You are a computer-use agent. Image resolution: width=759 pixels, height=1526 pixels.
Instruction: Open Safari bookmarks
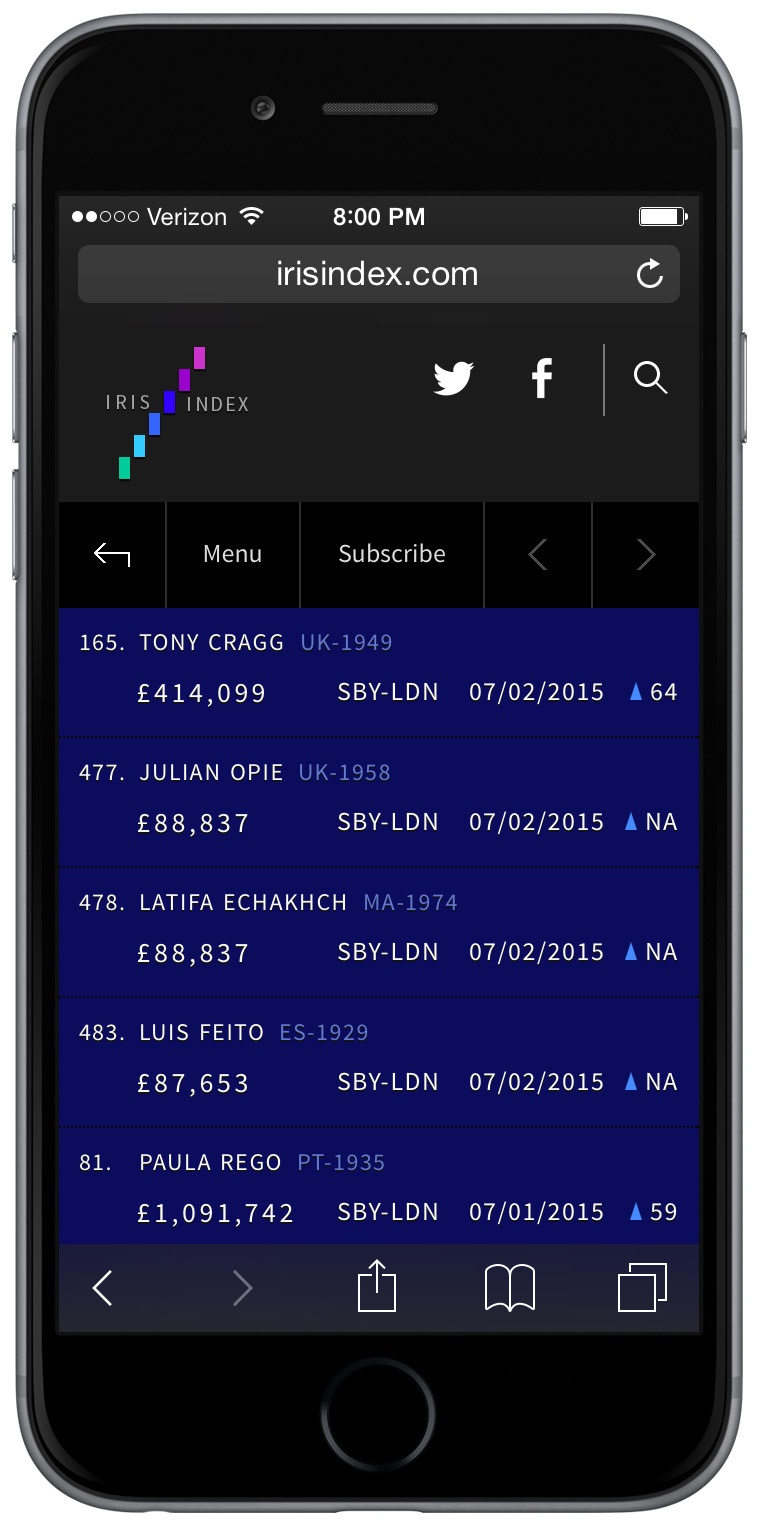tap(510, 1288)
